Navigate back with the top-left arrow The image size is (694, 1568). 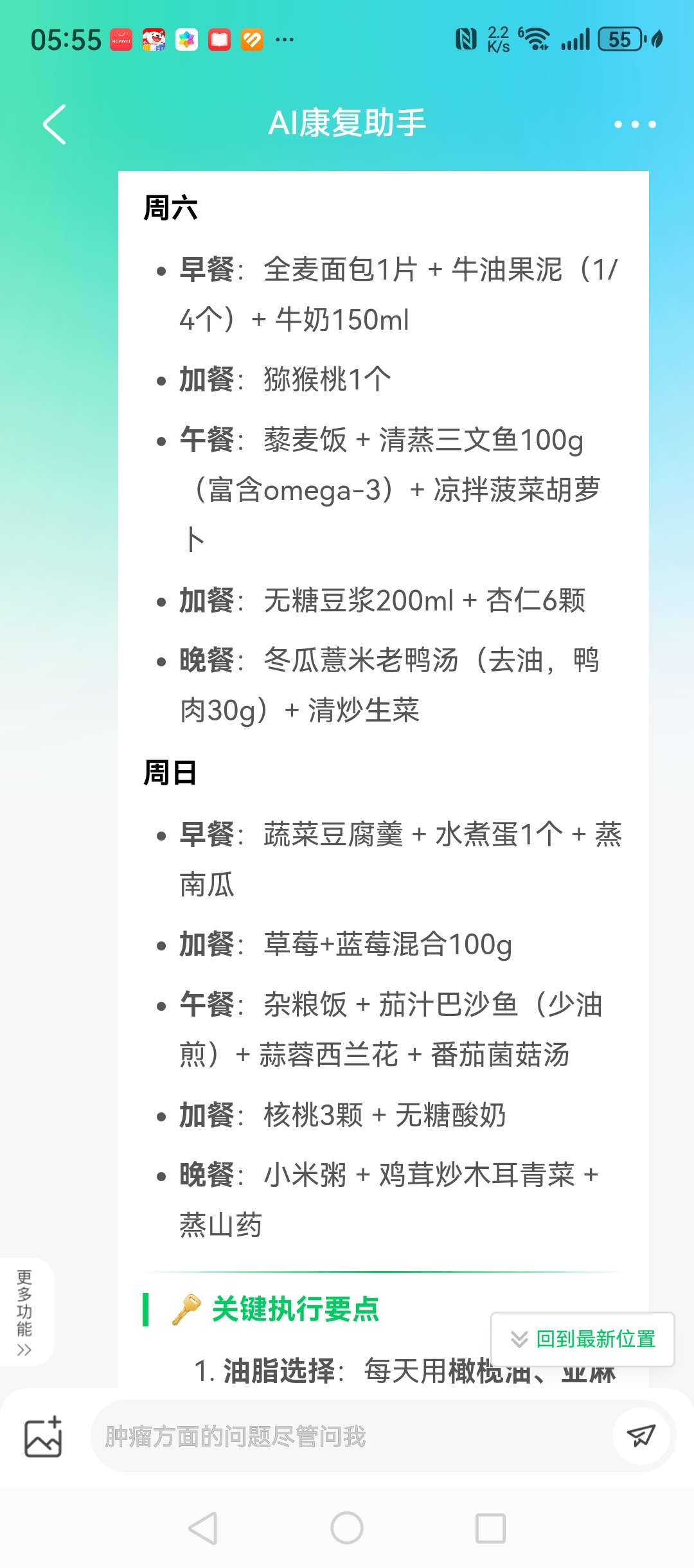coord(54,123)
